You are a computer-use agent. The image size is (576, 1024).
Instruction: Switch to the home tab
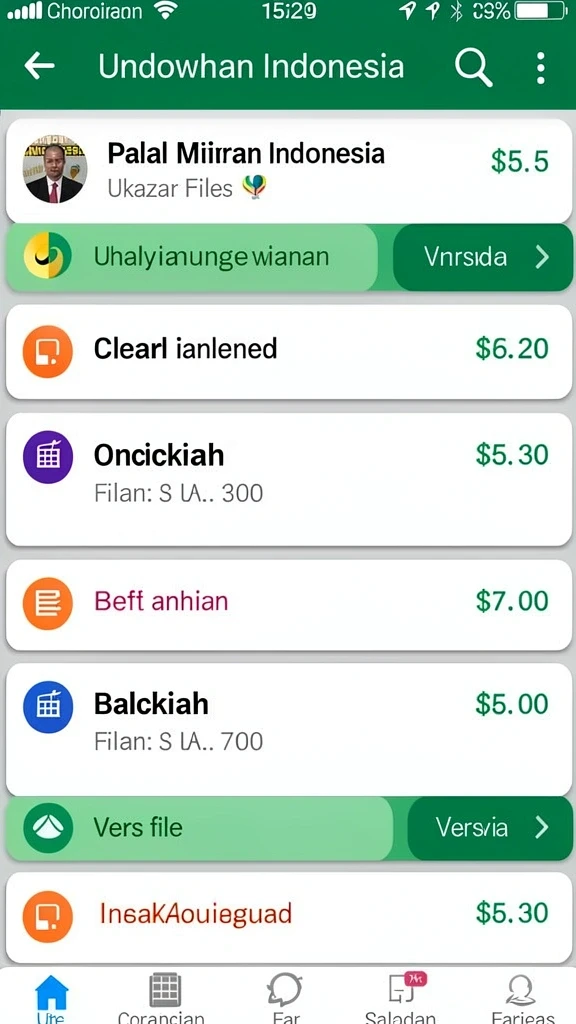pos(51,999)
